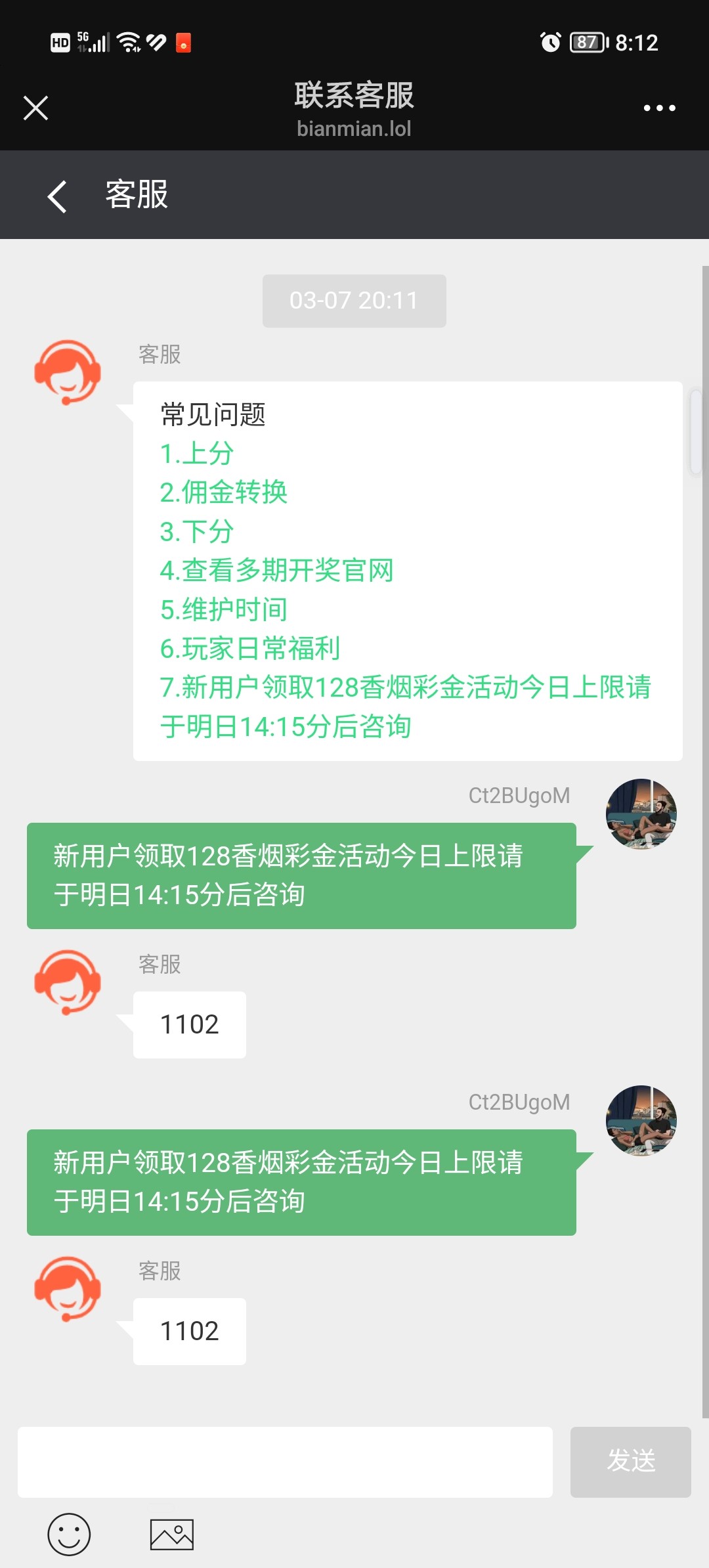Select FAQ link 1.上分

pyautogui.click(x=197, y=454)
